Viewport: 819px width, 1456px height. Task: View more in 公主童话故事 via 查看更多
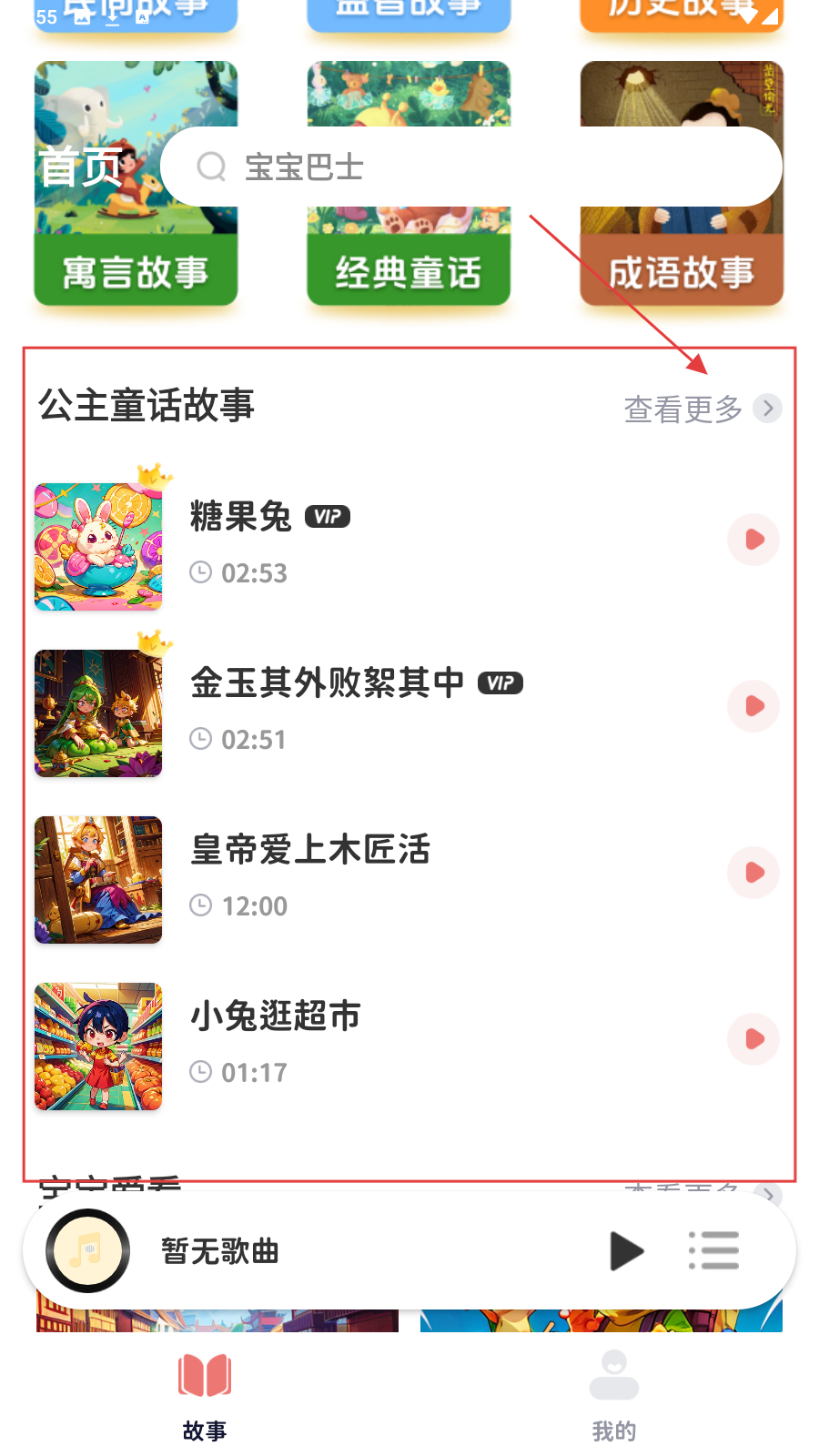point(702,409)
